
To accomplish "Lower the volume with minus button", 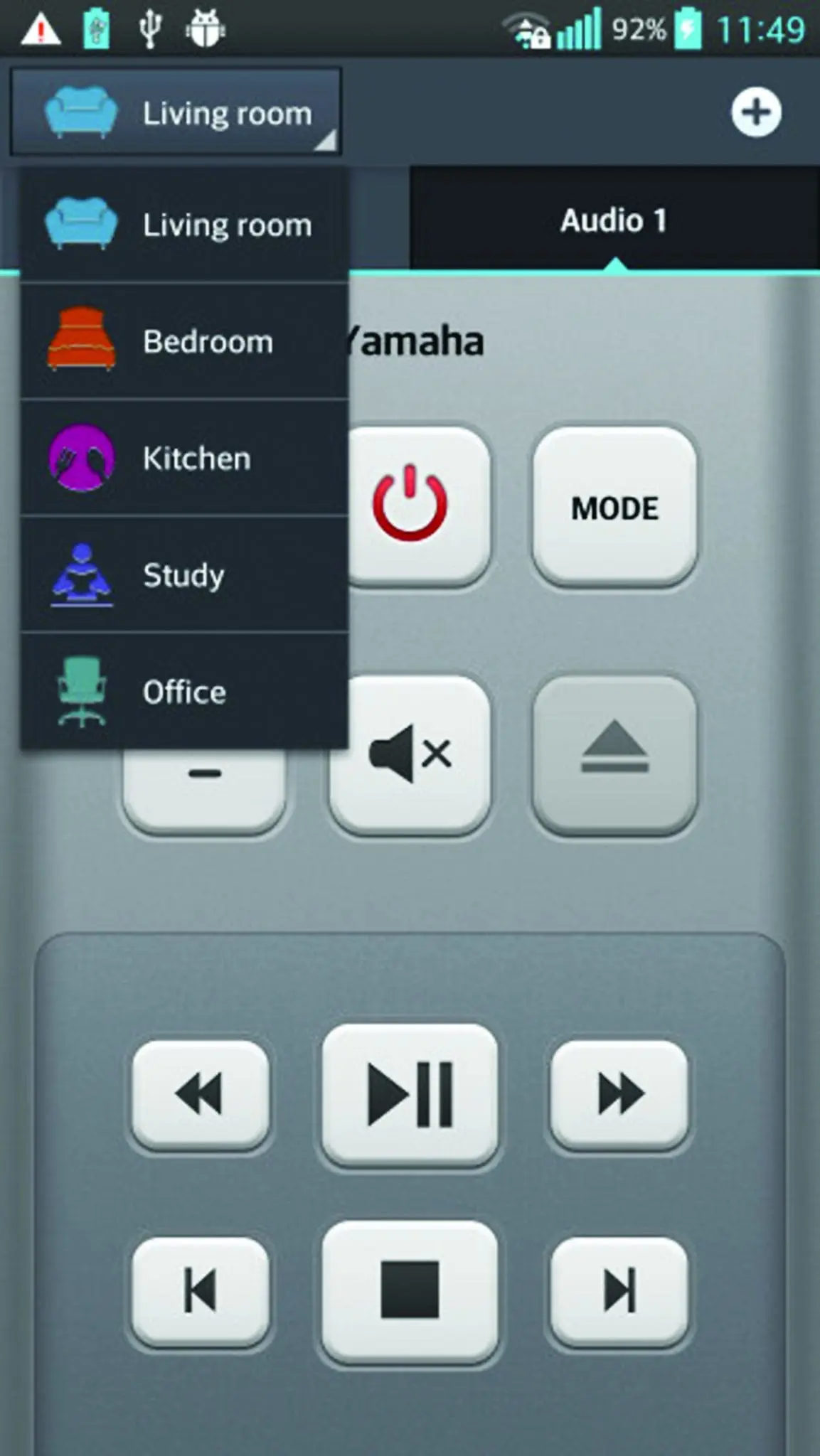I will coord(205,788).
